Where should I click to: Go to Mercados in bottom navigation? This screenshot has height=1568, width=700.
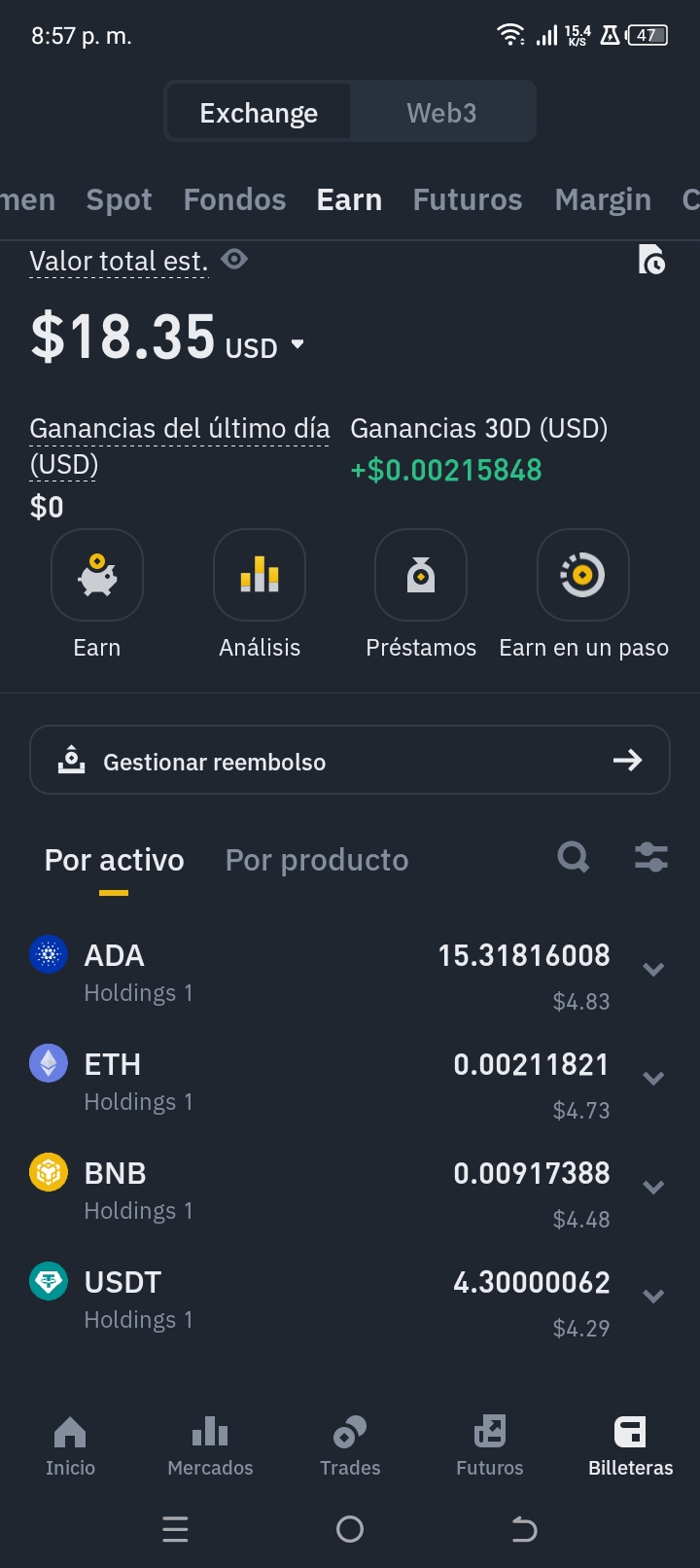point(210,1445)
